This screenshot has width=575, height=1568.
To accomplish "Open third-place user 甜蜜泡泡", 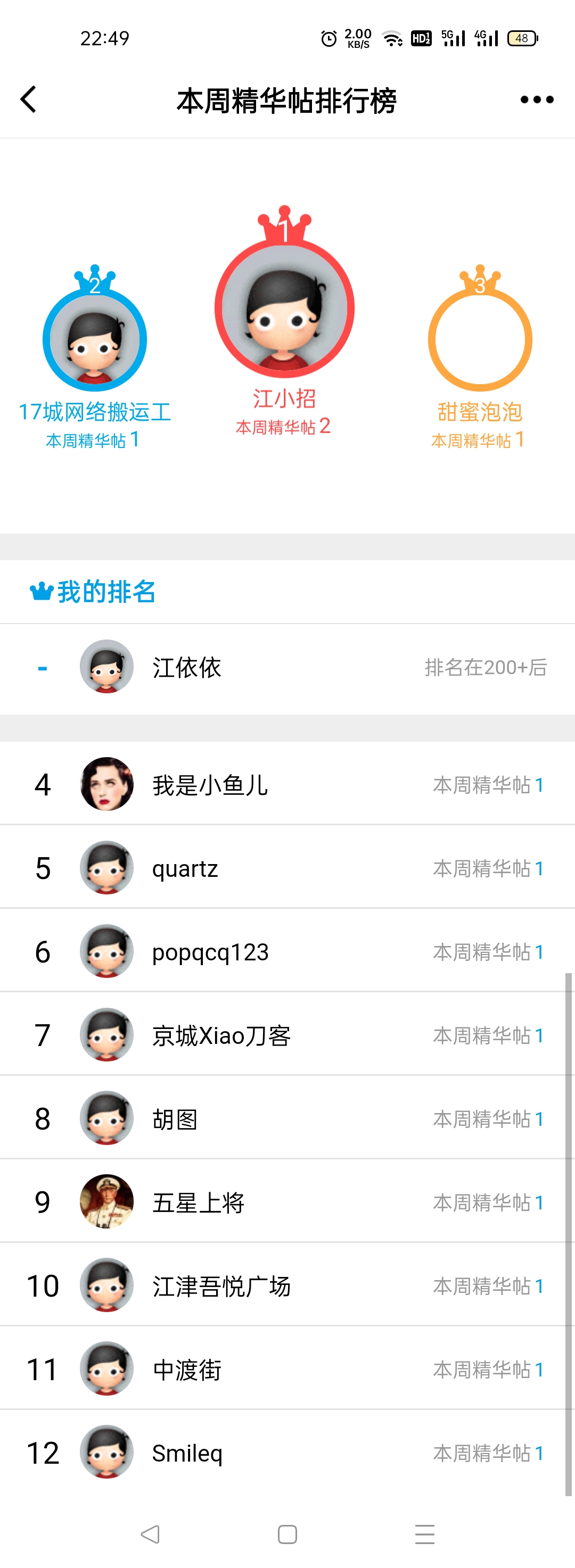I will (479, 339).
